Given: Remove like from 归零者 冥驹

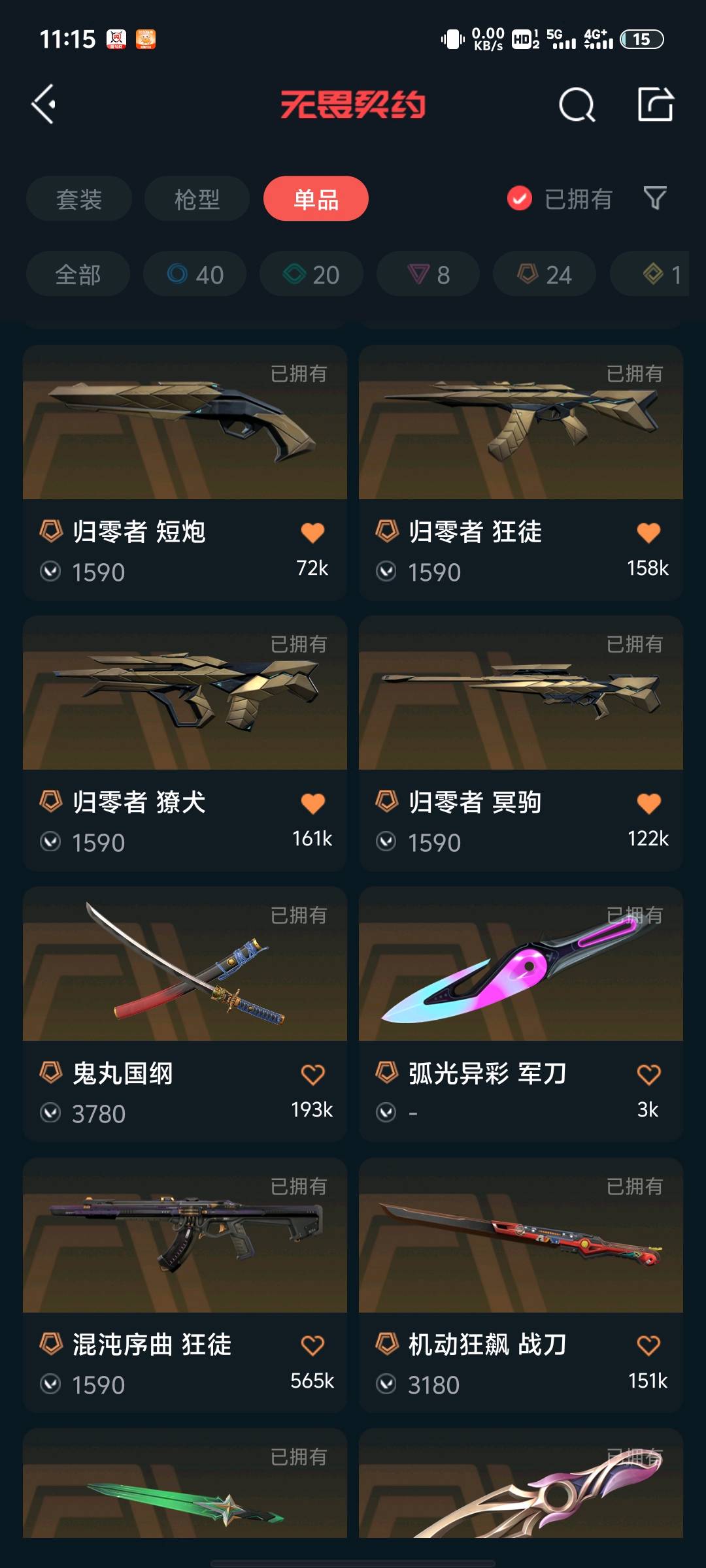Looking at the screenshot, I should tap(648, 804).
